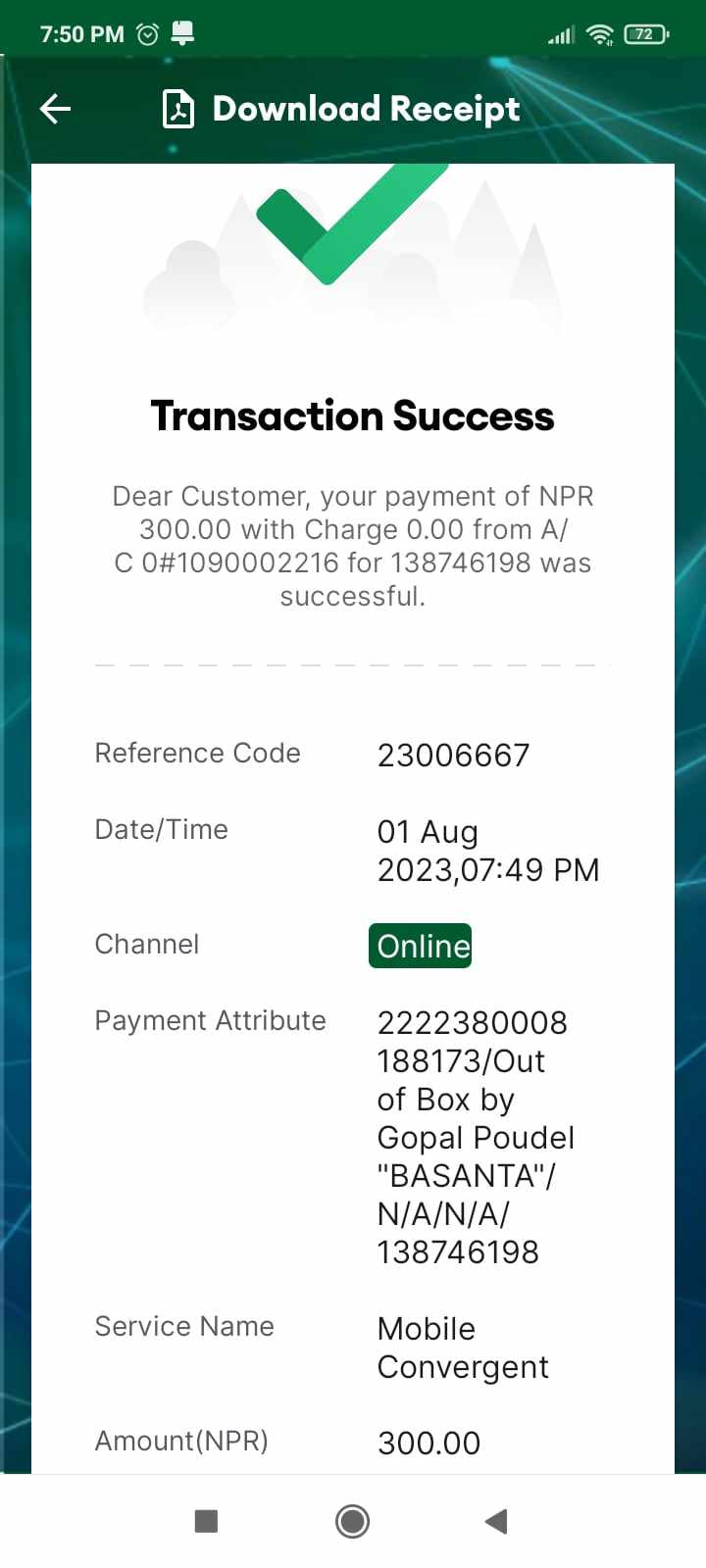The width and height of the screenshot is (706, 1568).
Task: Open recent apps from navigation bar
Action: 206,1521
